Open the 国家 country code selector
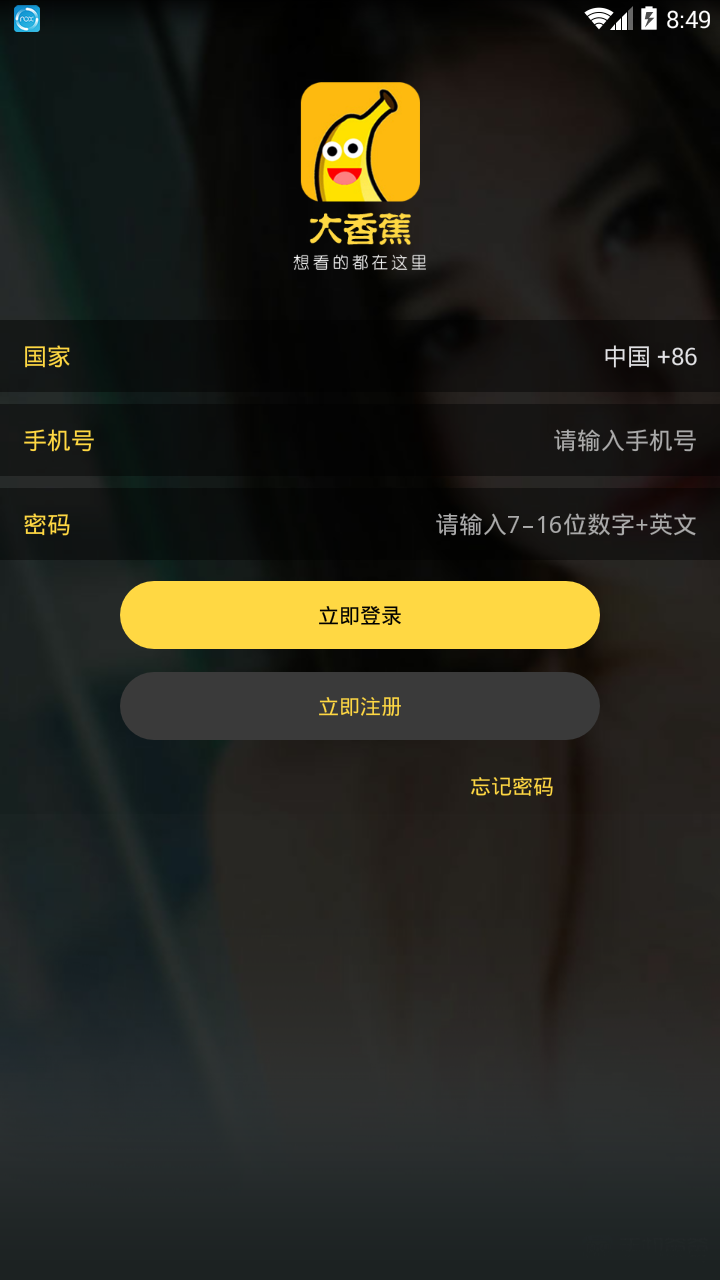 pyautogui.click(x=650, y=357)
